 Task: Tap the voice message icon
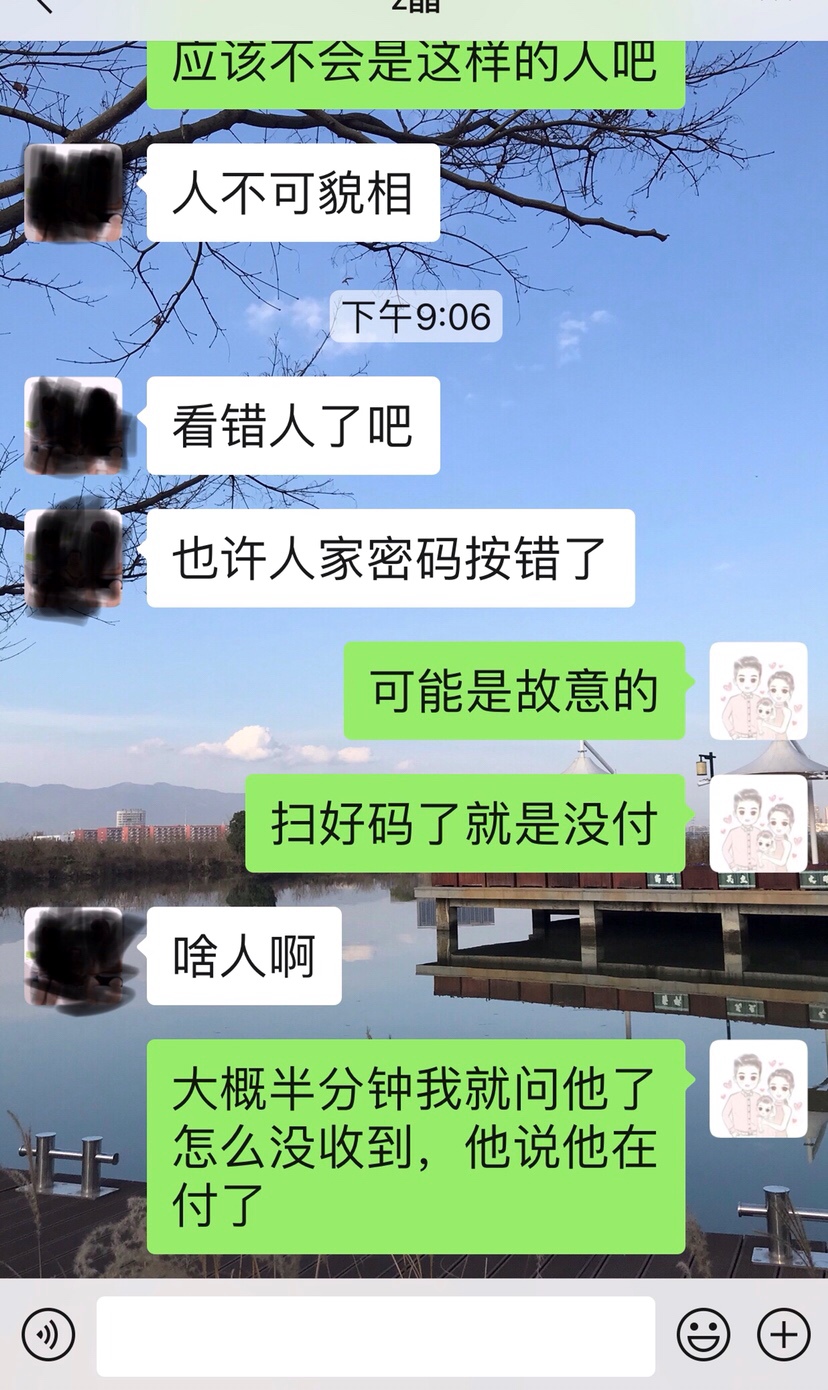click(x=48, y=1334)
